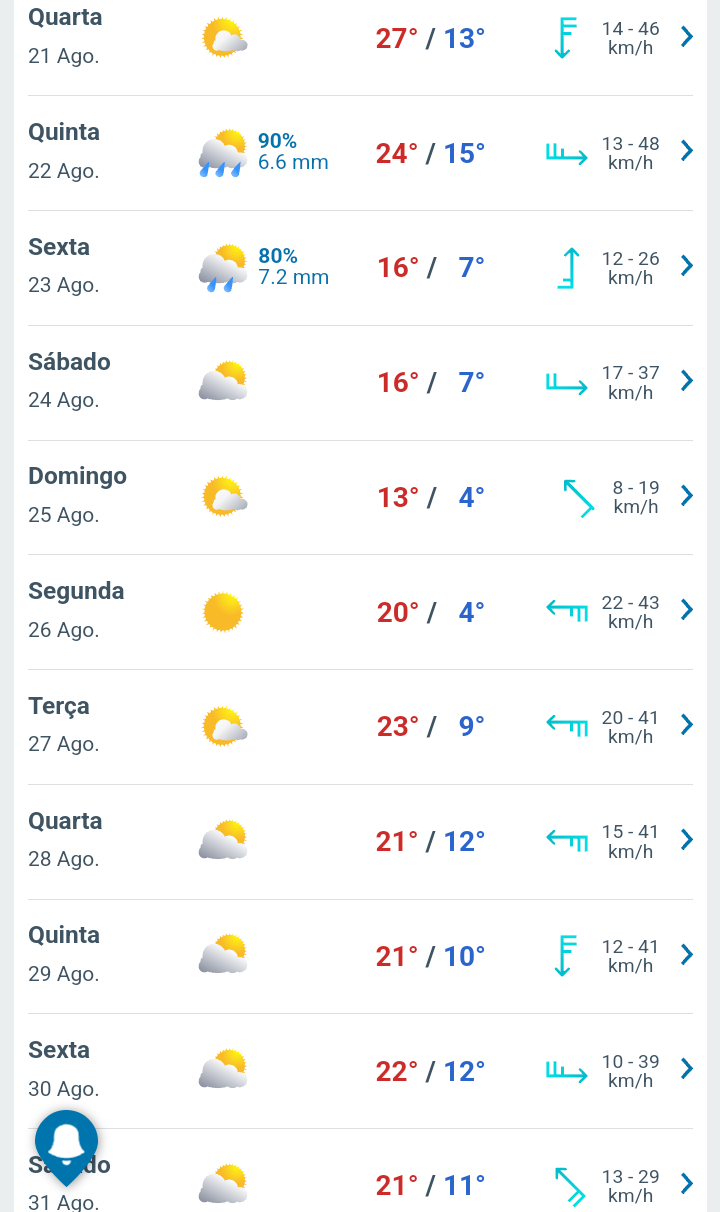Open forecast for Quinta 22 Ago.
Screen dimensions: 720x1212
pyautogui.click(x=360, y=153)
